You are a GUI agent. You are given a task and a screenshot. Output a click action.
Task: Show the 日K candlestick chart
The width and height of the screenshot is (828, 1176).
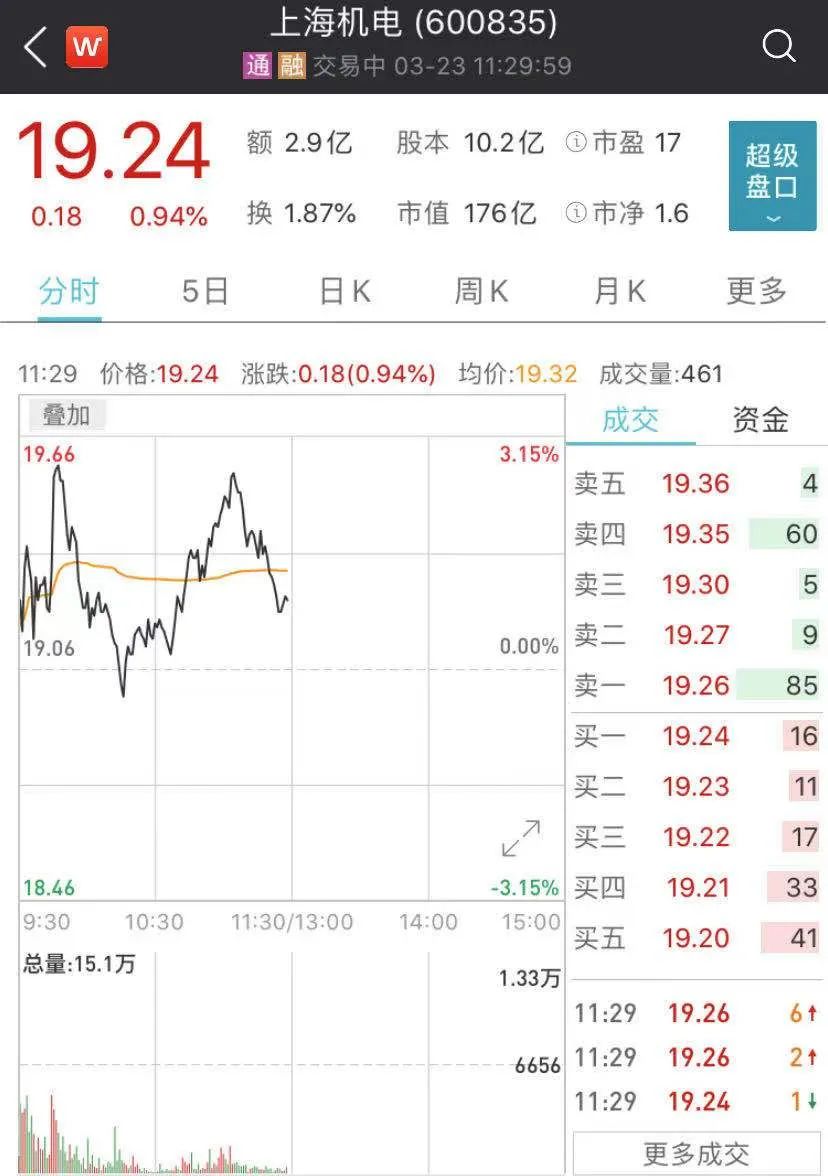click(345, 291)
